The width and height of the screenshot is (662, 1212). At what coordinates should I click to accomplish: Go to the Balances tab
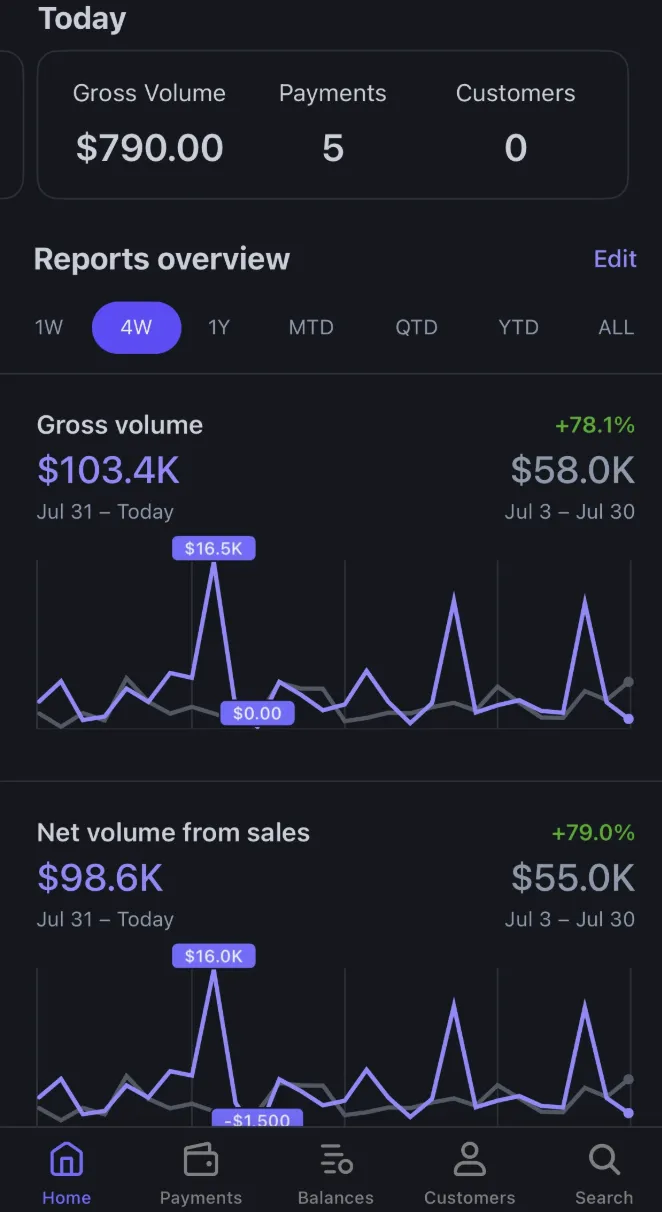[x=336, y=1174]
